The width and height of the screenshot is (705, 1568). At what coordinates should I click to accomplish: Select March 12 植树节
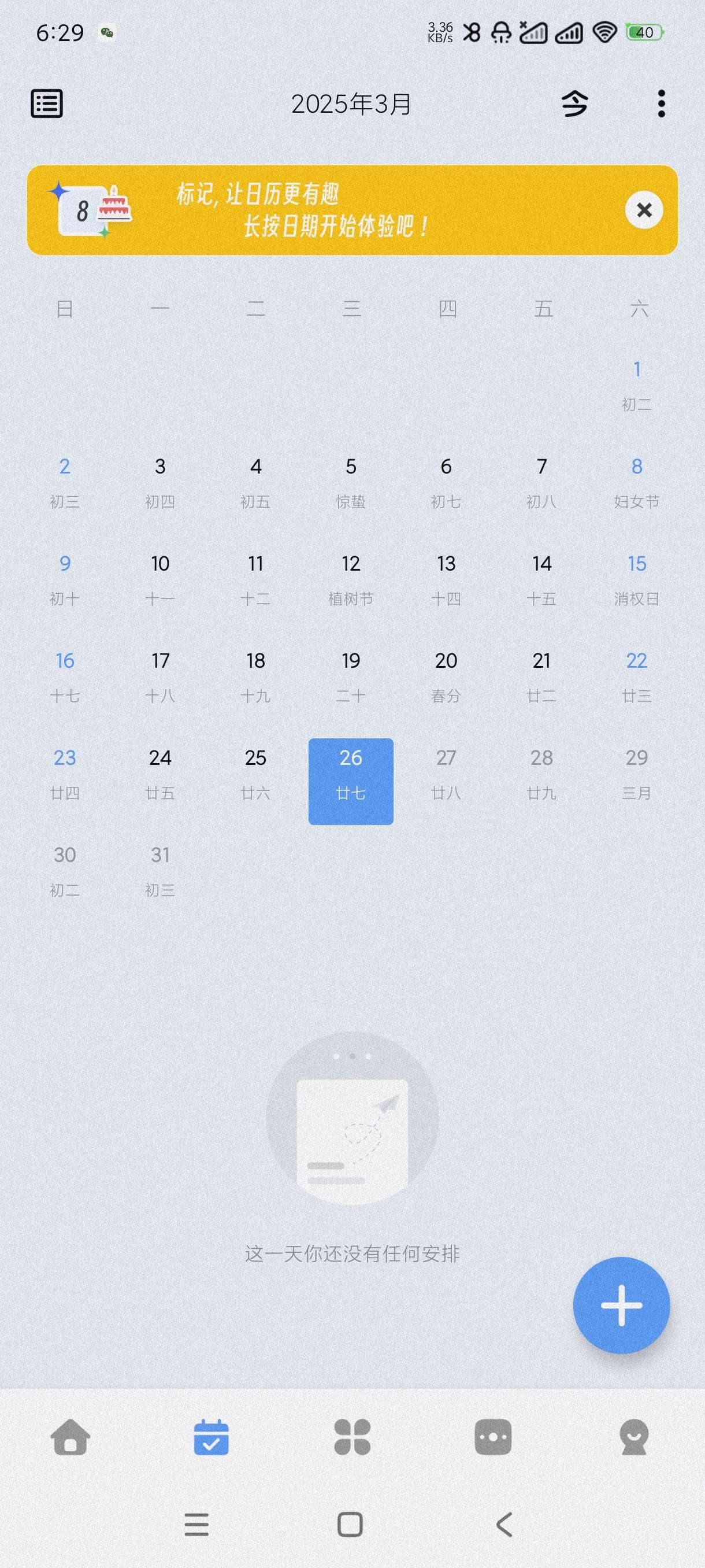pos(351,579)
